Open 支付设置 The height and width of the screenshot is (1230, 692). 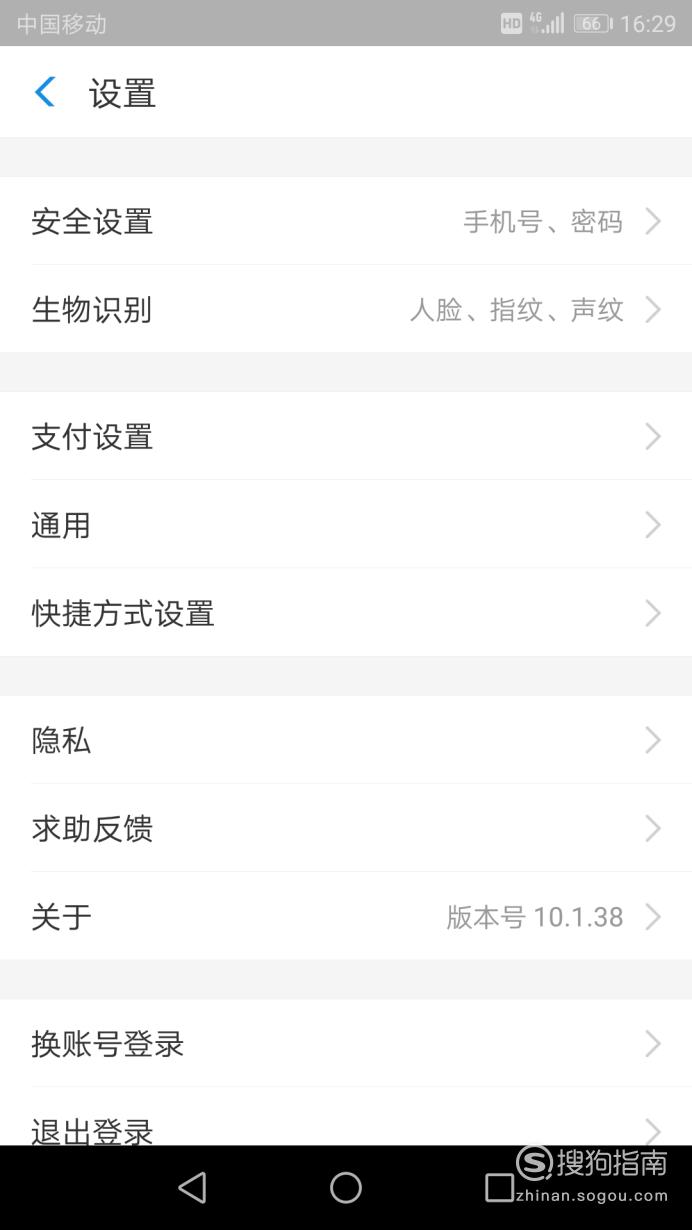coord(346,436)
